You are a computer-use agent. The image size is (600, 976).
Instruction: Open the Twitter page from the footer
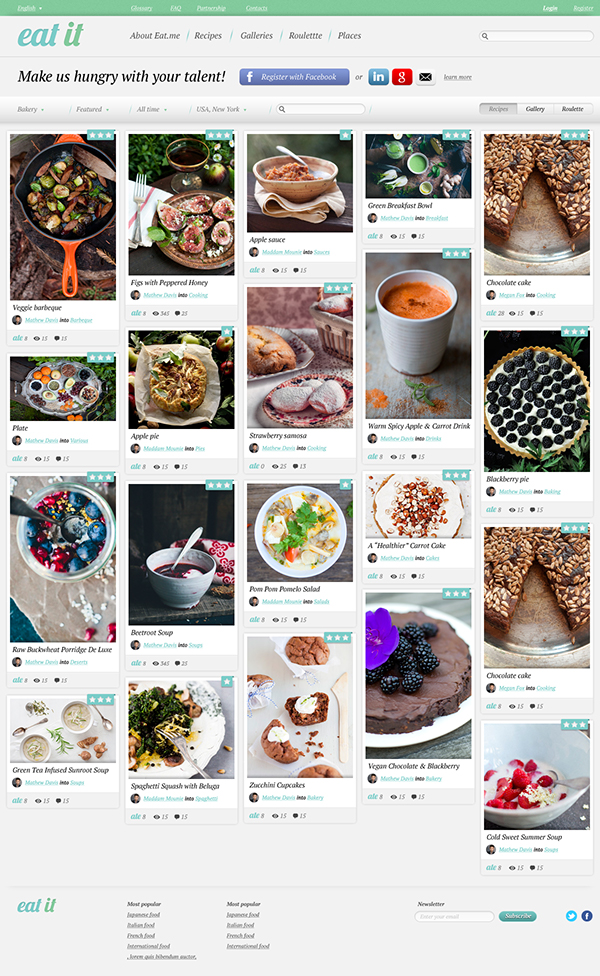[571, 916]
